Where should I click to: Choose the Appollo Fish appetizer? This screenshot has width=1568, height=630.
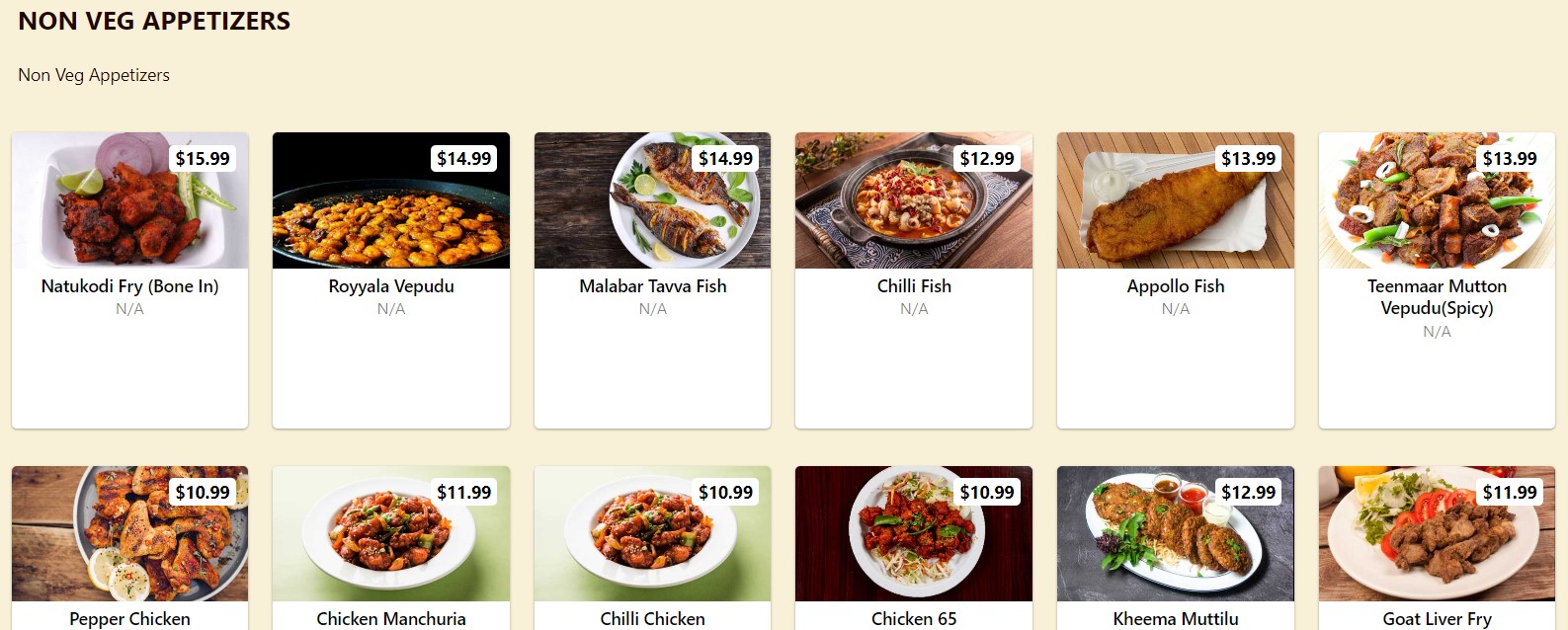1175,285
